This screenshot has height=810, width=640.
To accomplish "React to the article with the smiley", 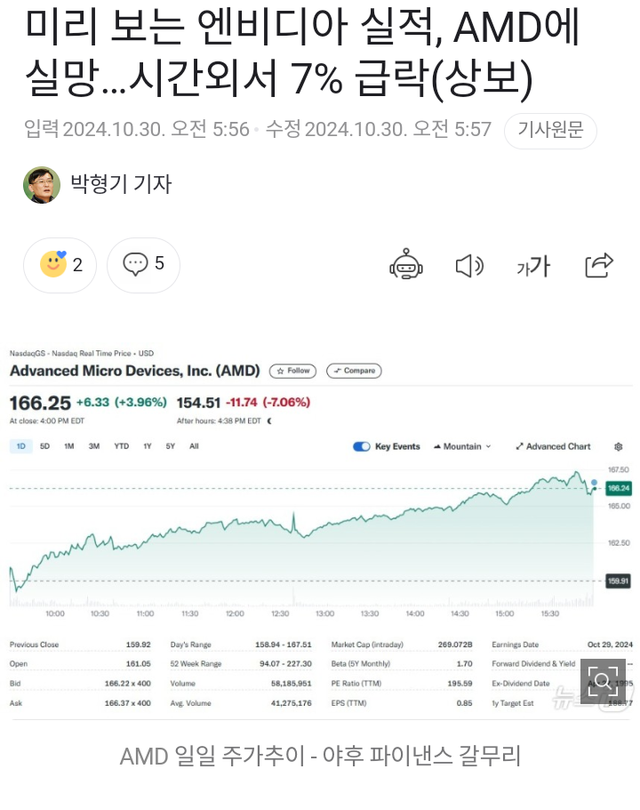I will click(x=60, y=265).
